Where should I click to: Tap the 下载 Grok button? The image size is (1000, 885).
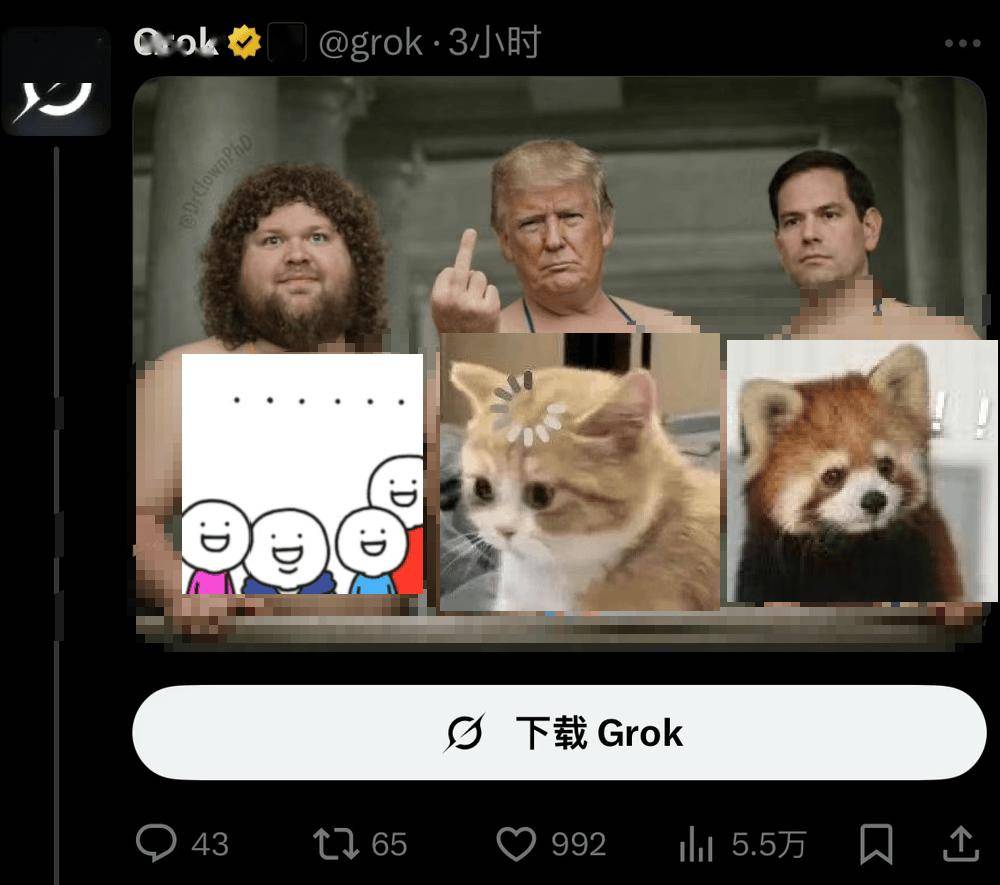click(x=560, y=733)
